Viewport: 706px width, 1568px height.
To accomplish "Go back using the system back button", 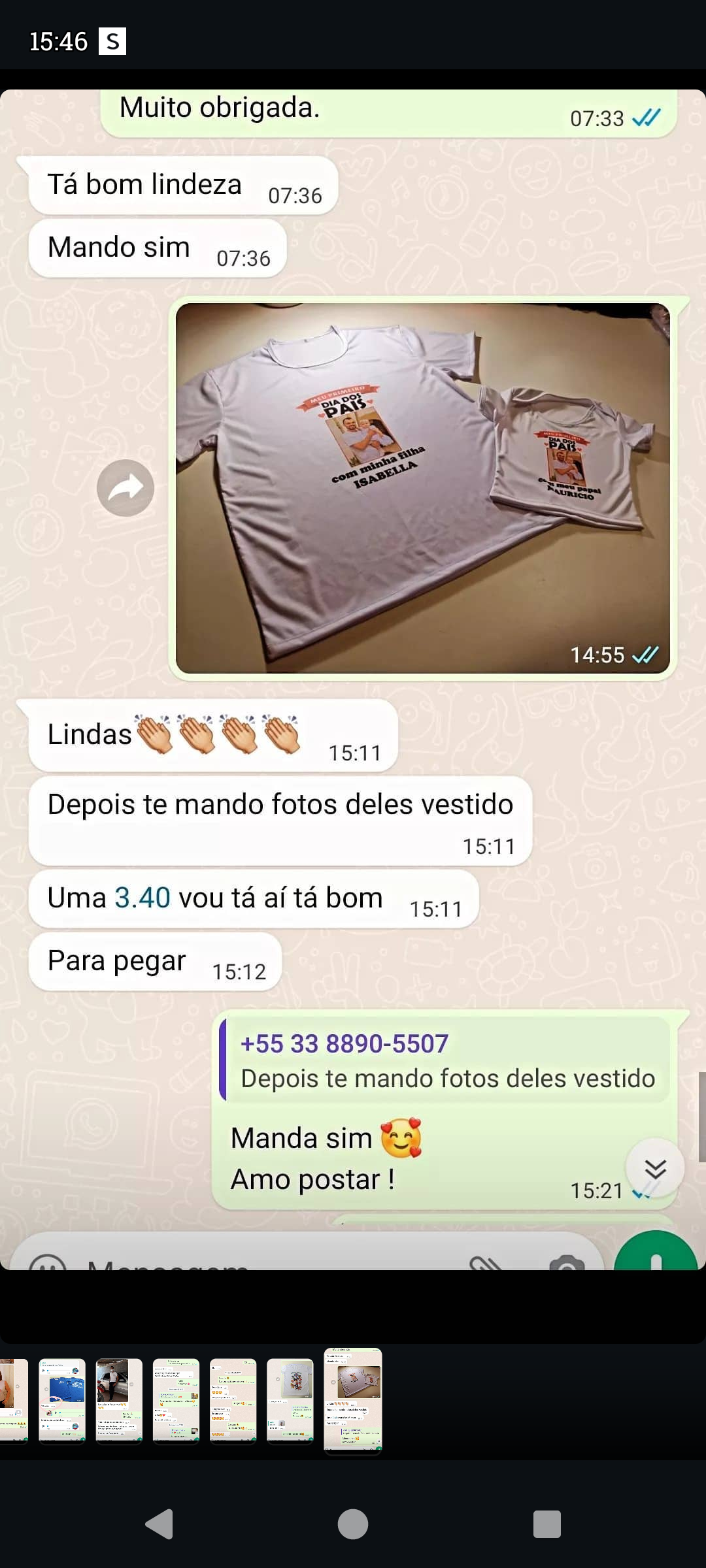I will pos(159,1524).
